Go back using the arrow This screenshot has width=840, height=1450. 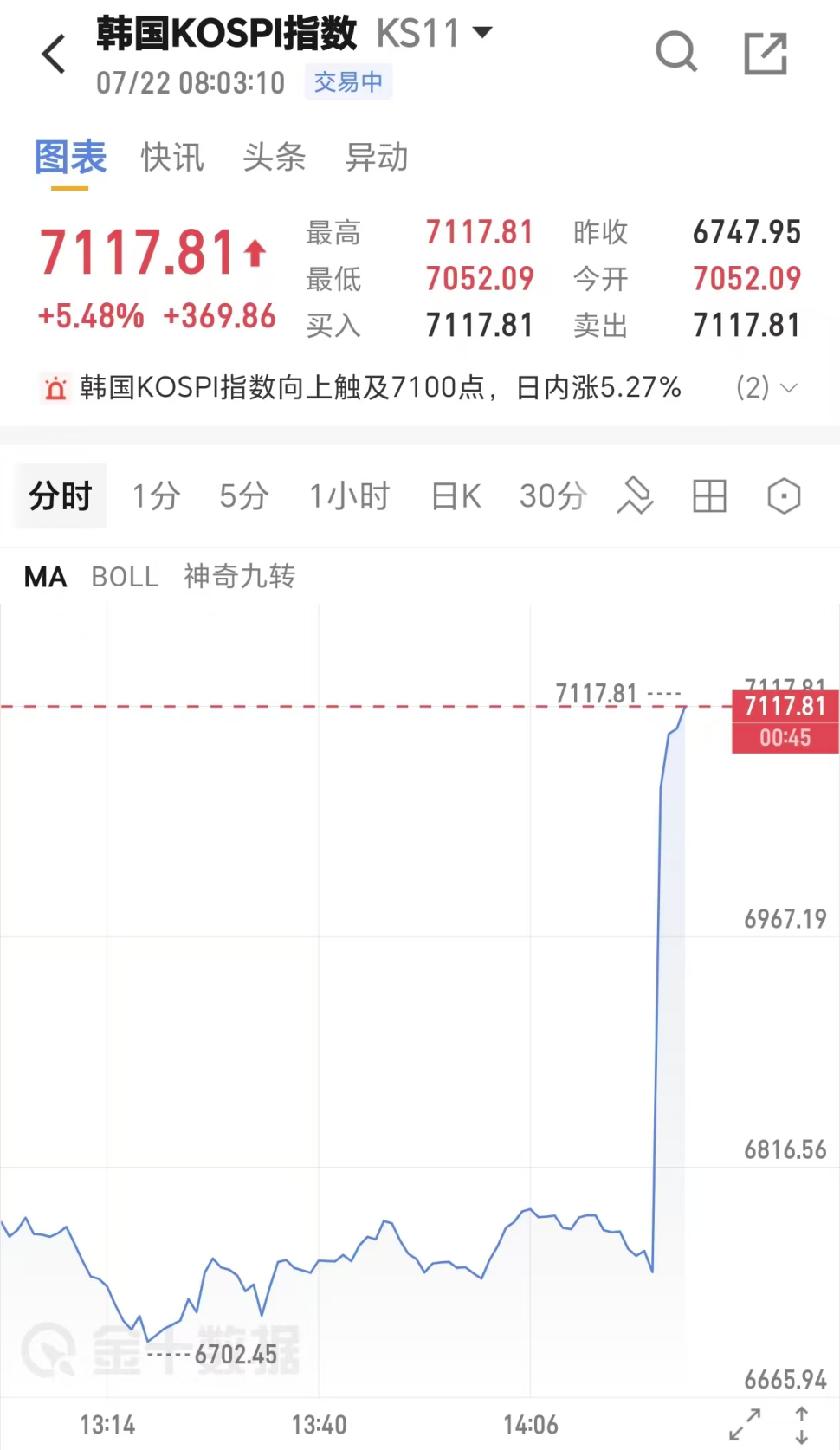(54, 55)
